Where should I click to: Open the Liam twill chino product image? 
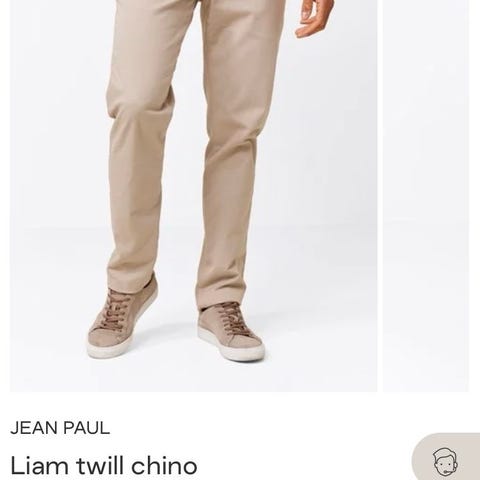pos(194,196)
